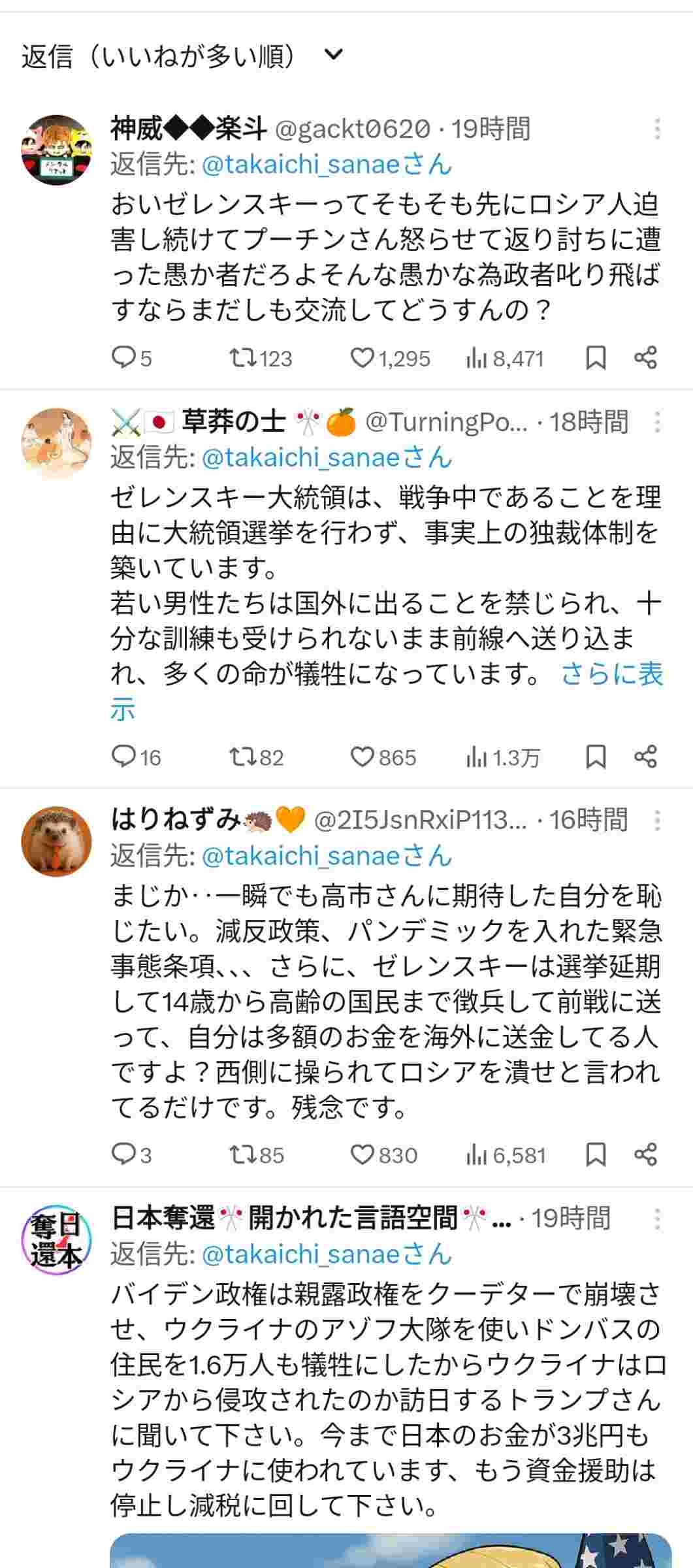This screenshot has width=693, height=1568.
Task: Expand 草莽の士's reply with さらに表示
Action: pos(611,674)
